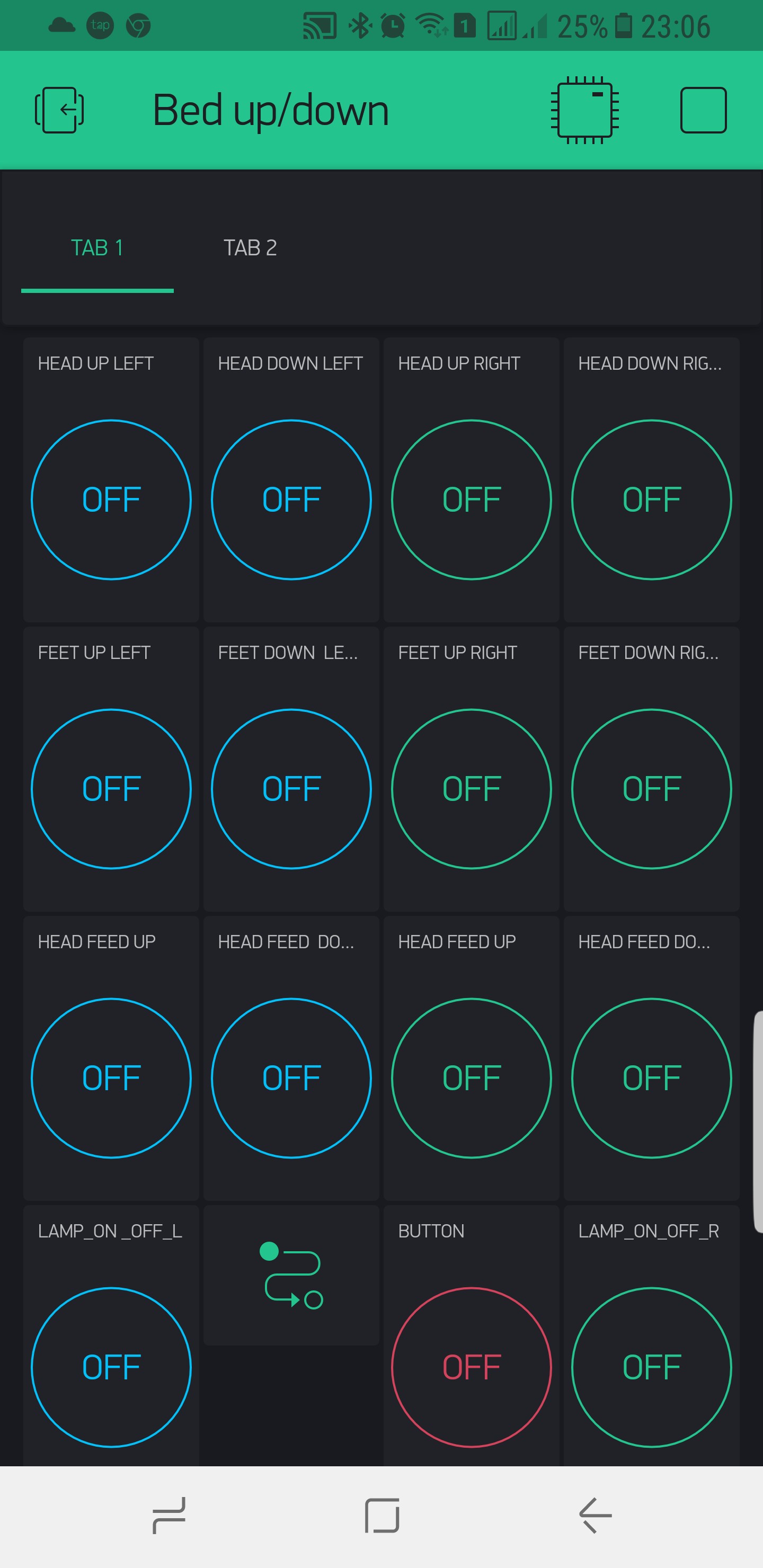Turn on the blue HEAD FEED UP button

(111, 1077)
